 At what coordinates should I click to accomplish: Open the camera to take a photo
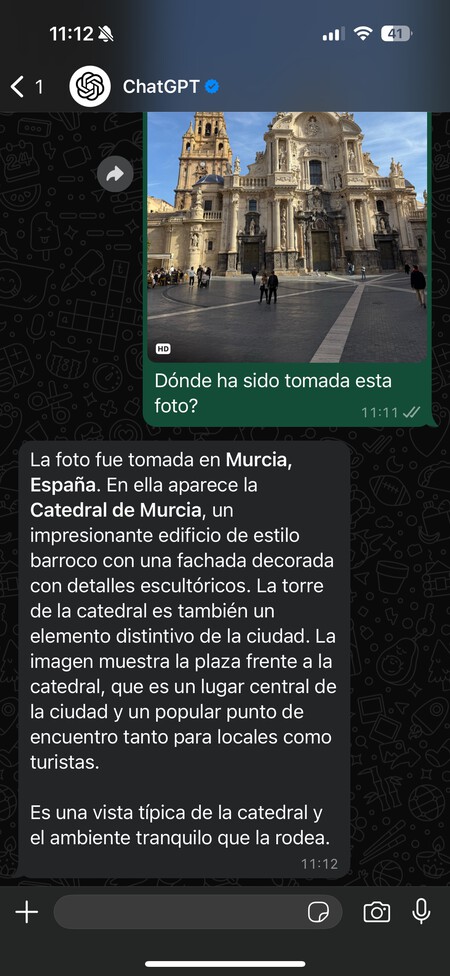tap(377, 913)
